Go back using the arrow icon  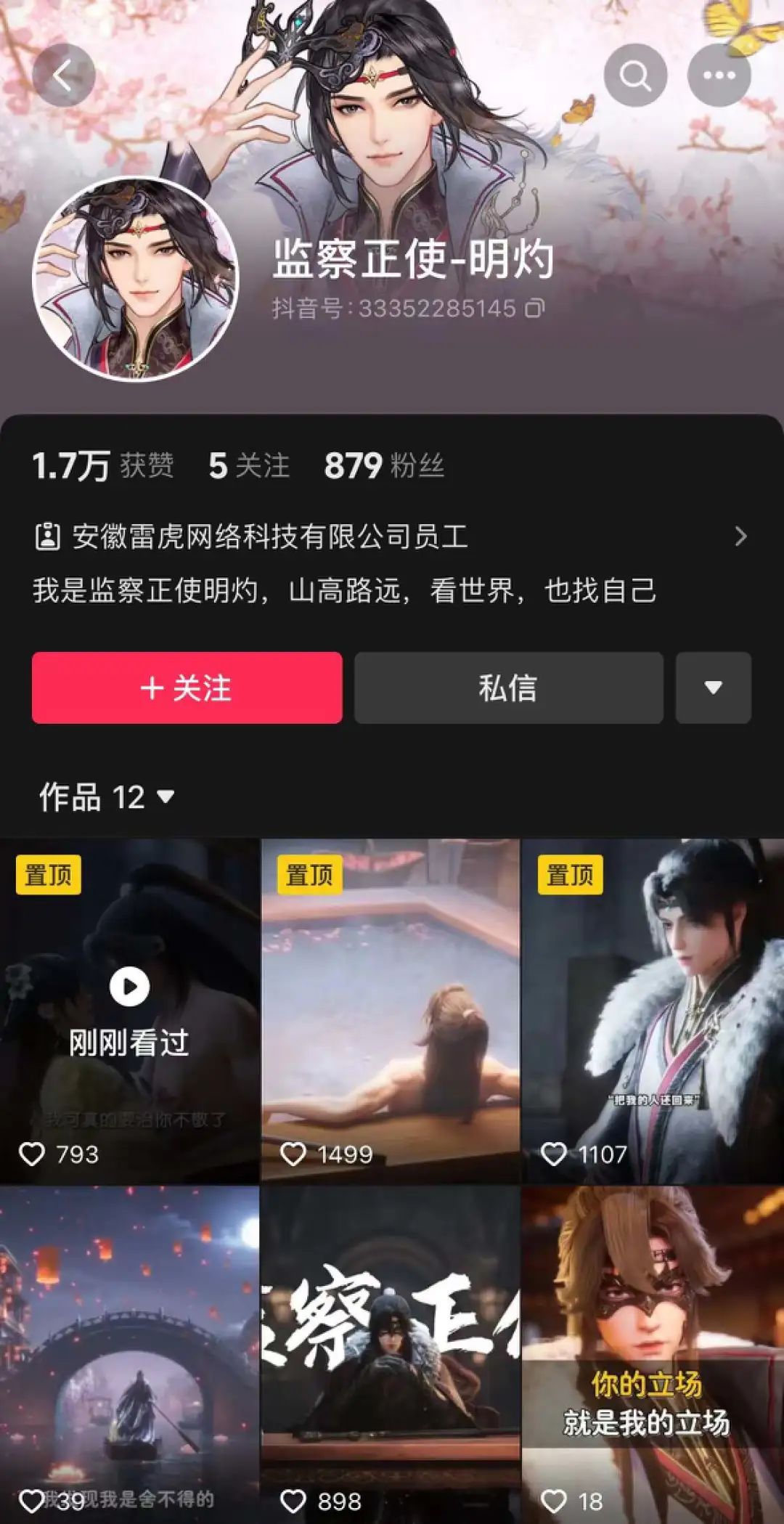point(64,76)
